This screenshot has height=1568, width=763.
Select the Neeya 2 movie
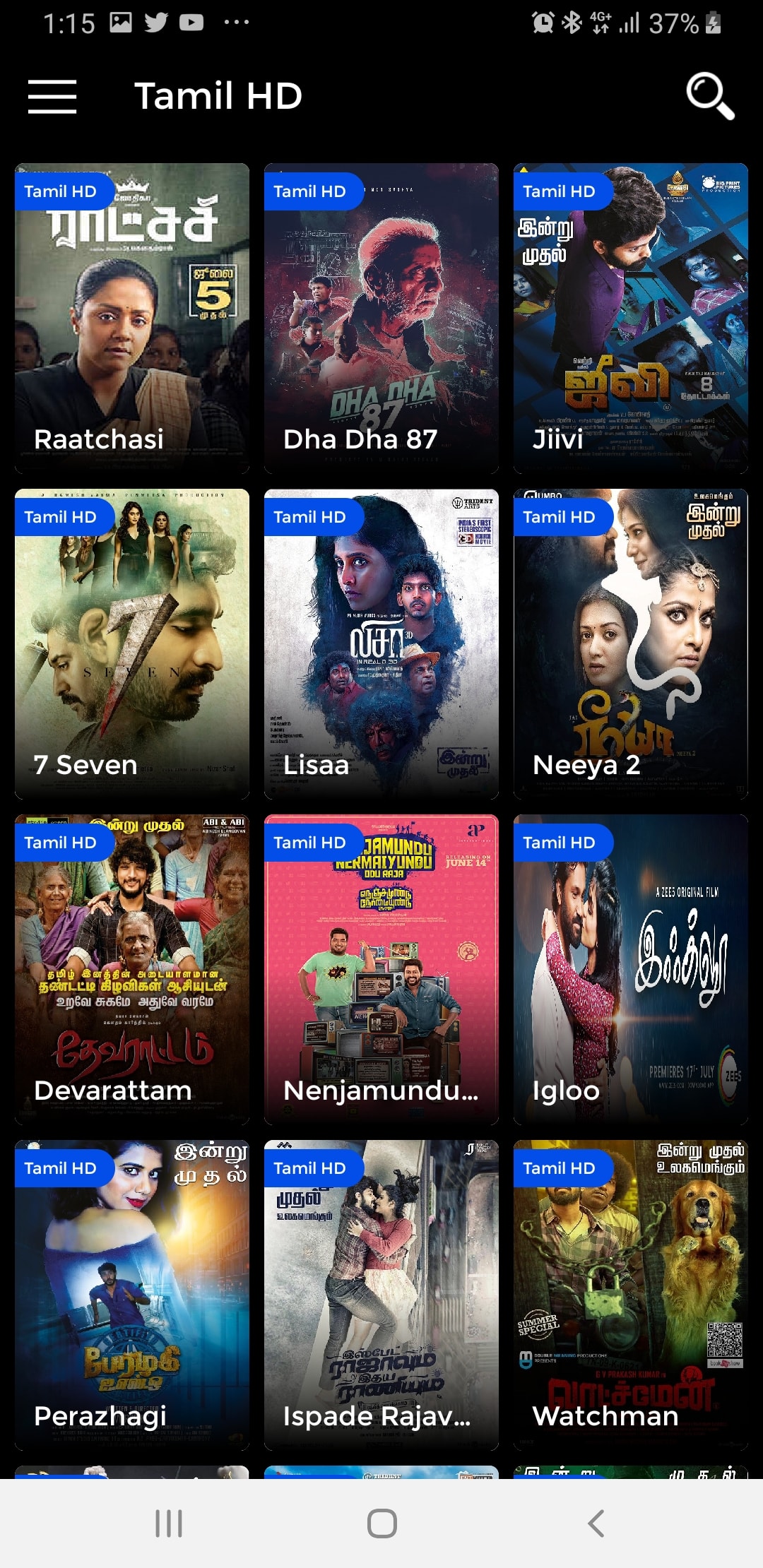631,644
